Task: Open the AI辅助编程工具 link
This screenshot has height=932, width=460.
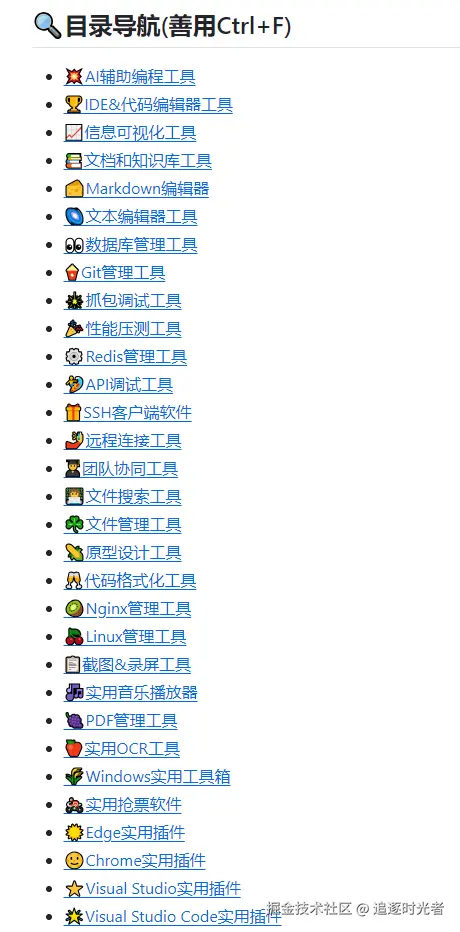Action: point(130,77)
